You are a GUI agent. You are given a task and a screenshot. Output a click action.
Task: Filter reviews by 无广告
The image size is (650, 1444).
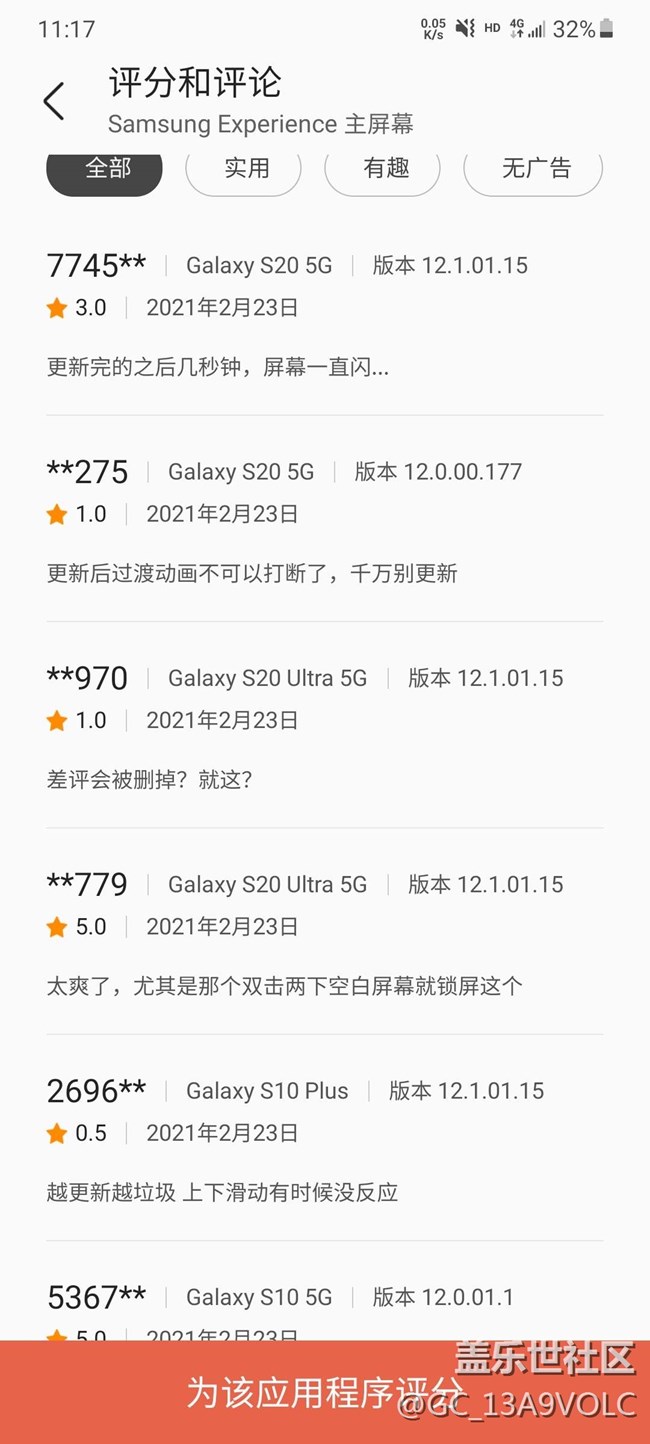pos(533,171)
